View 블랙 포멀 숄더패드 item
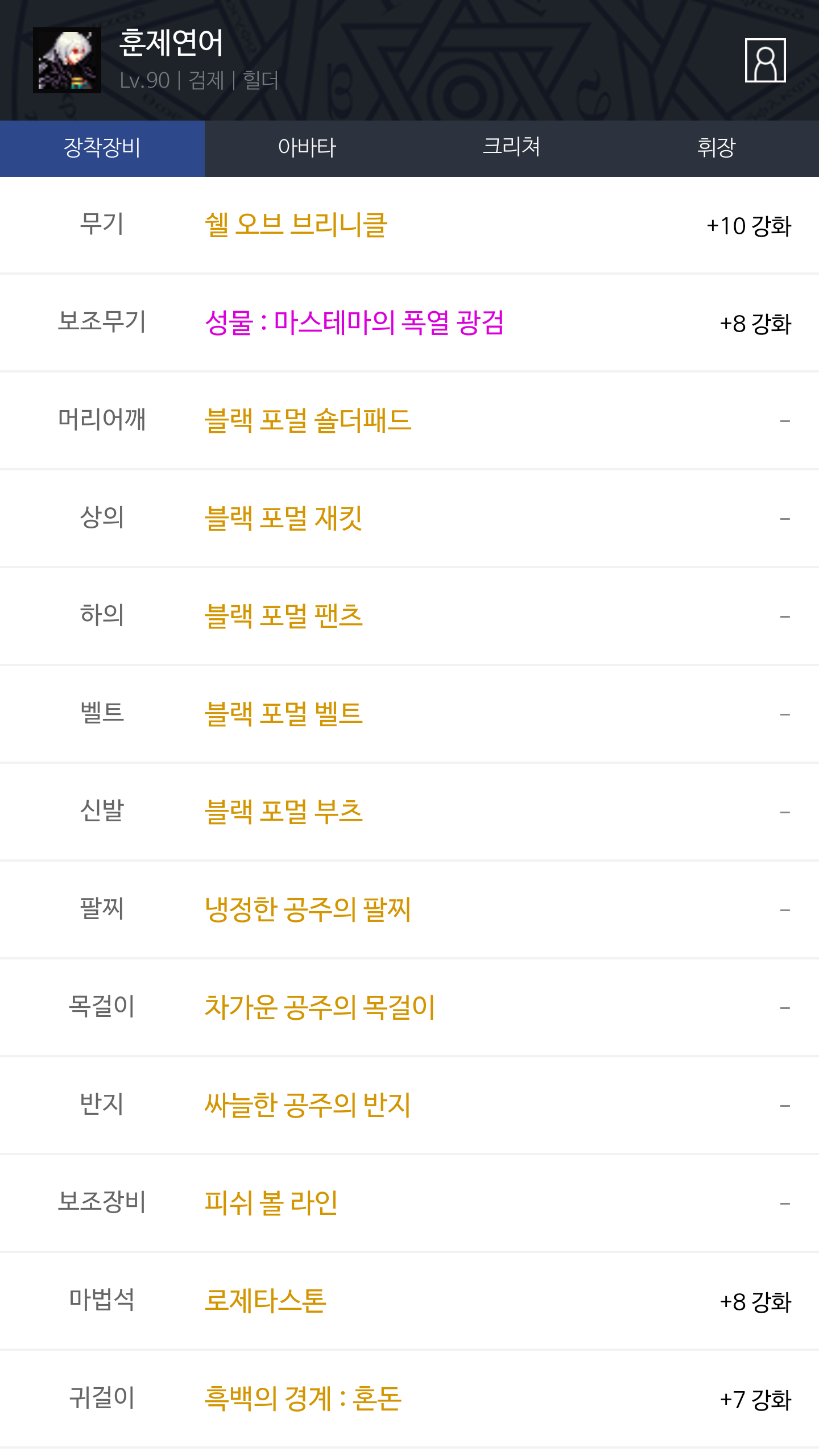 click(x=308, y=421)
